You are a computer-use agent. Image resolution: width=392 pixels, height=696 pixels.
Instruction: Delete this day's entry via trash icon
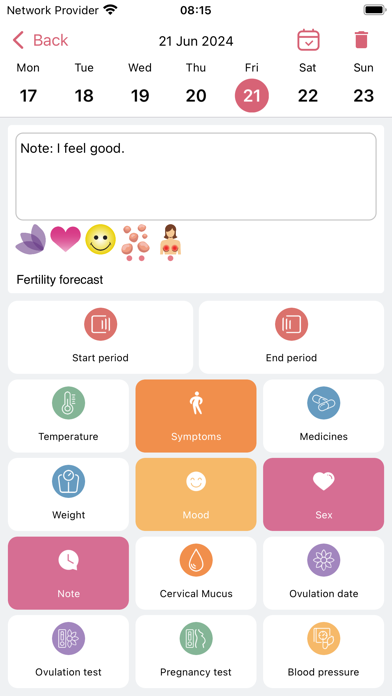point(361,40)
